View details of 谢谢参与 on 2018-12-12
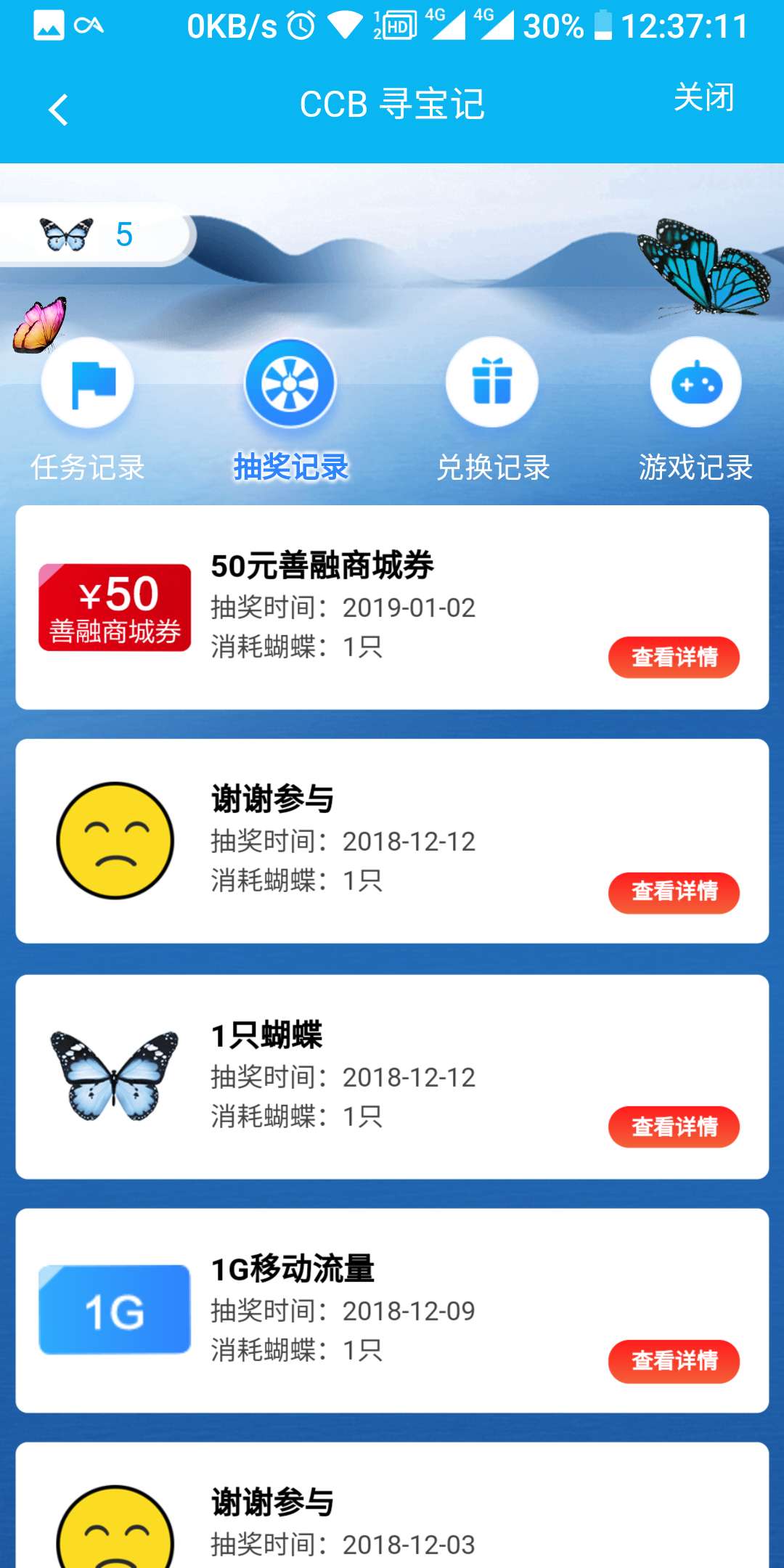This screenshot has height=1568, width=784. (674, 892)
